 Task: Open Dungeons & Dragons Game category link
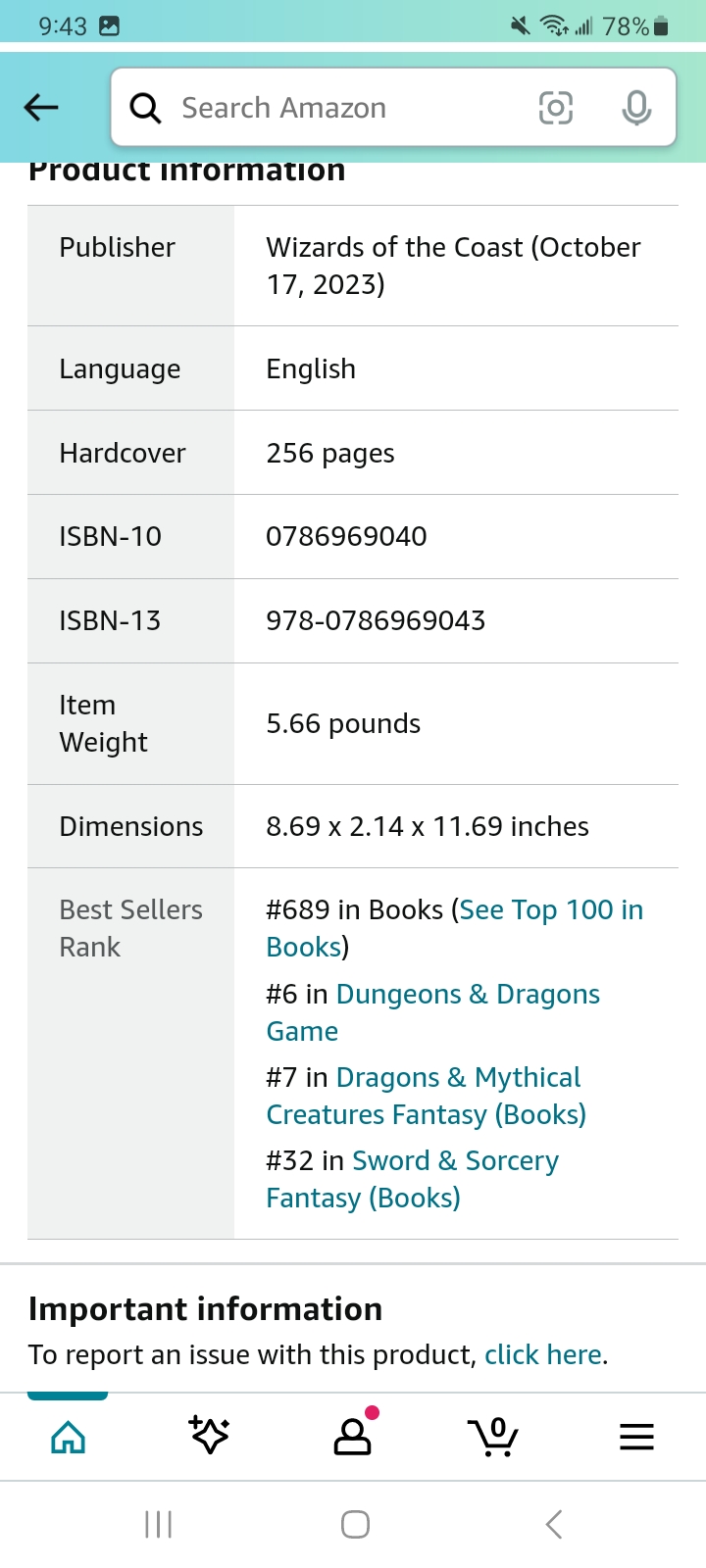(x=467, y=995)
